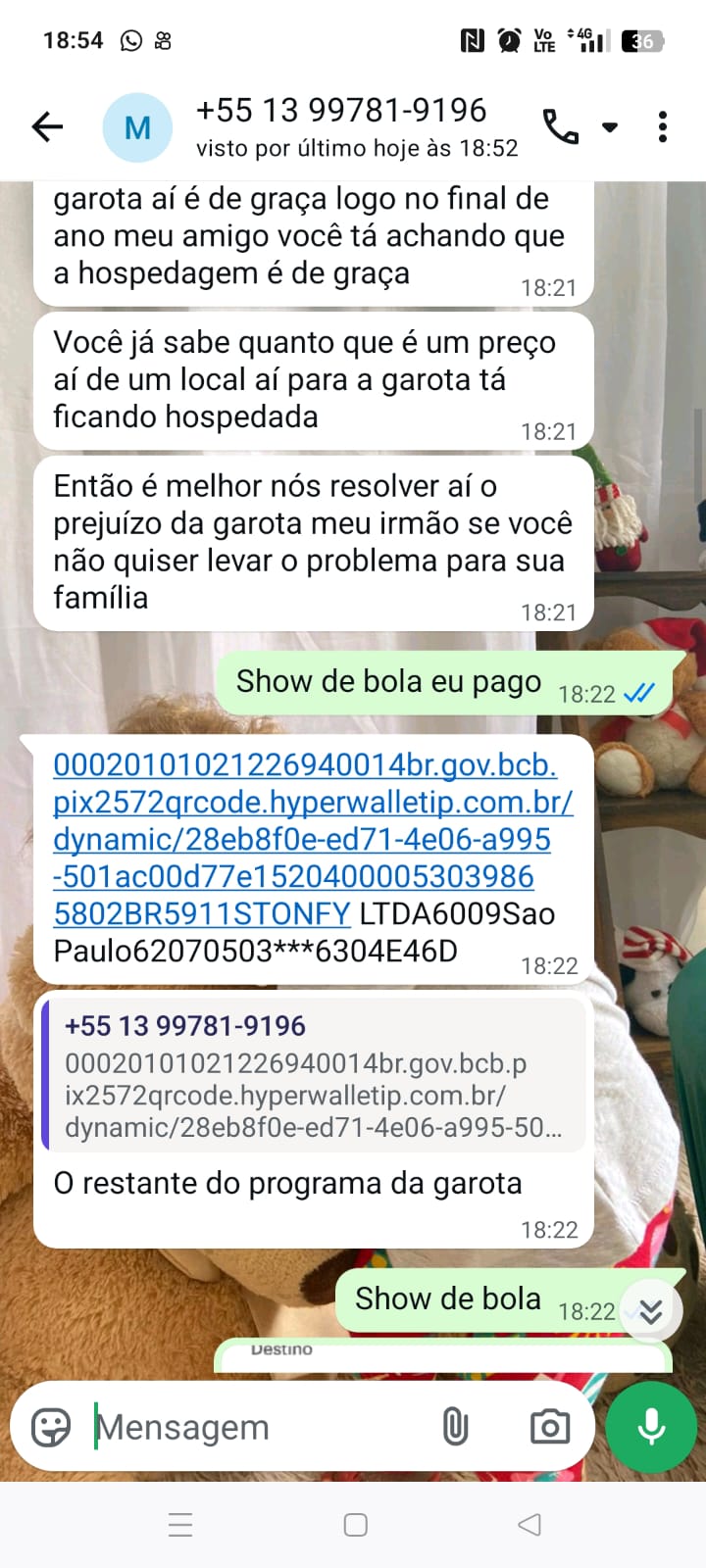Go back to the chat list
Image resolution: width=706 pixels, height=1568 pixels.
click(x=47, y=126)
